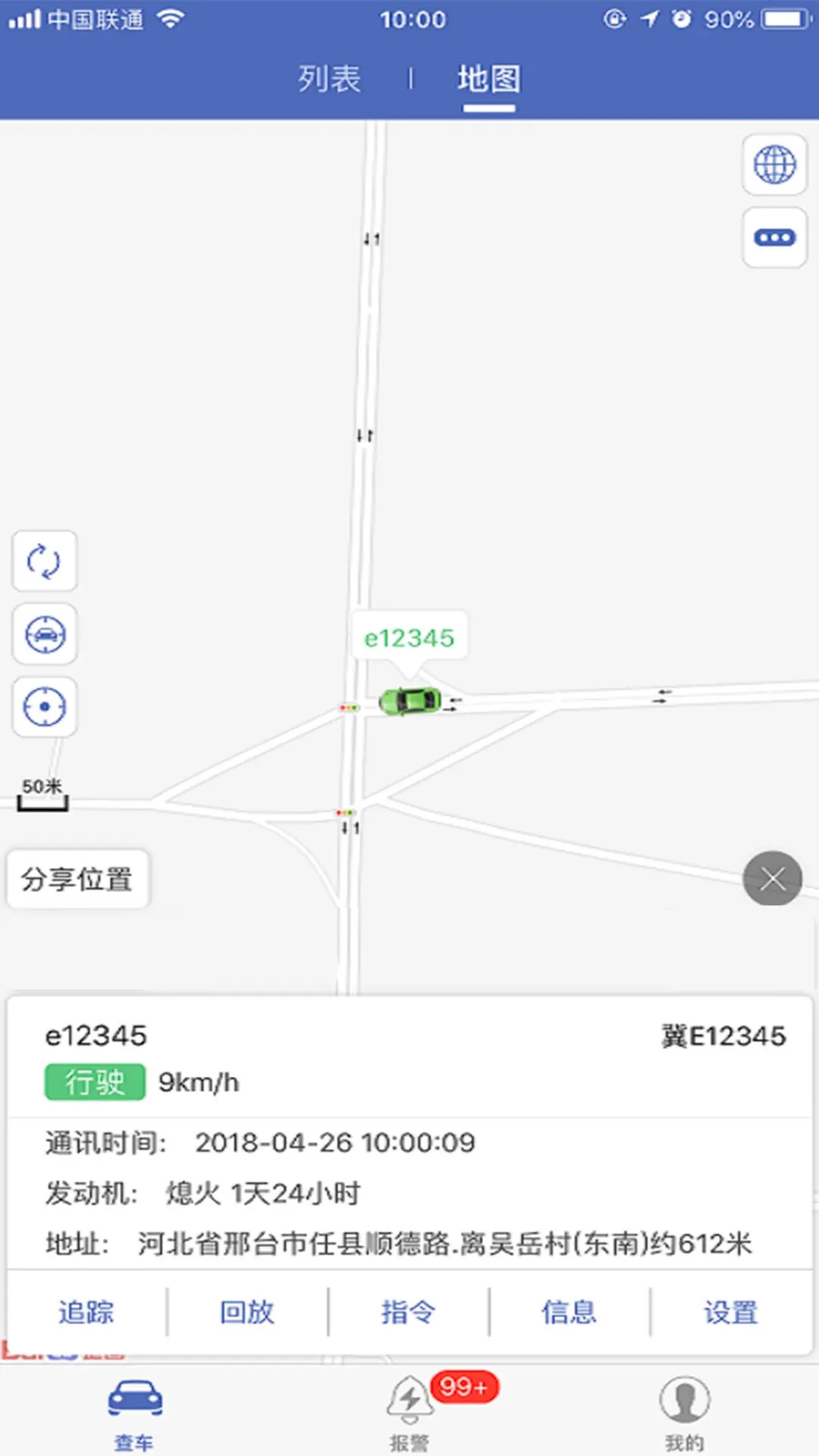Tap the refresh arrows icon
This screenshot has width=819, height=1456.
click(x=44, y=561)
